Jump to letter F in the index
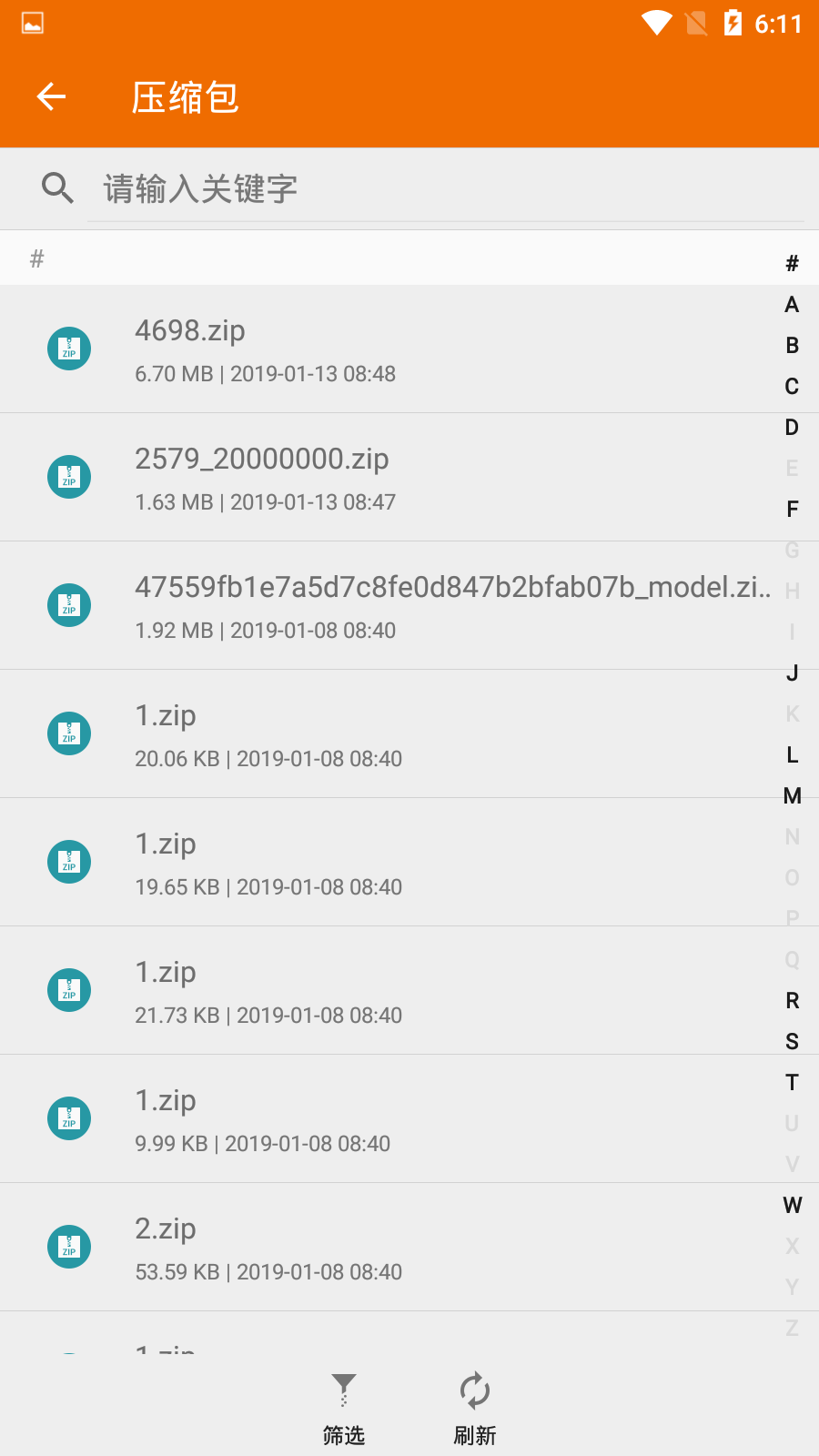 pyautogui.click(x=792, y=510)
